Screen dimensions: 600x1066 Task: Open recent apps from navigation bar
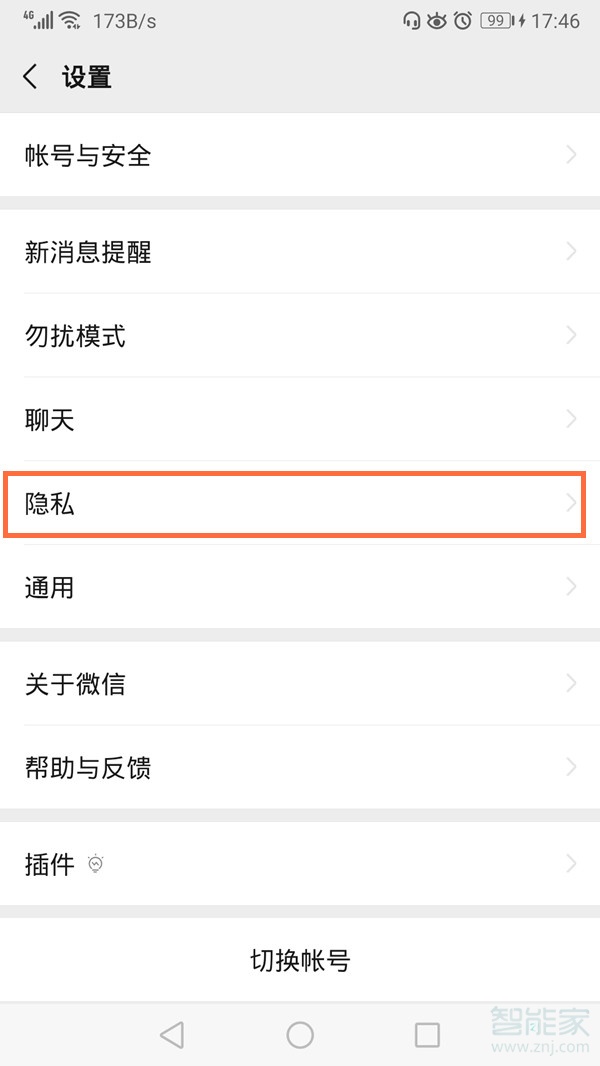[x=427, y=1035]
